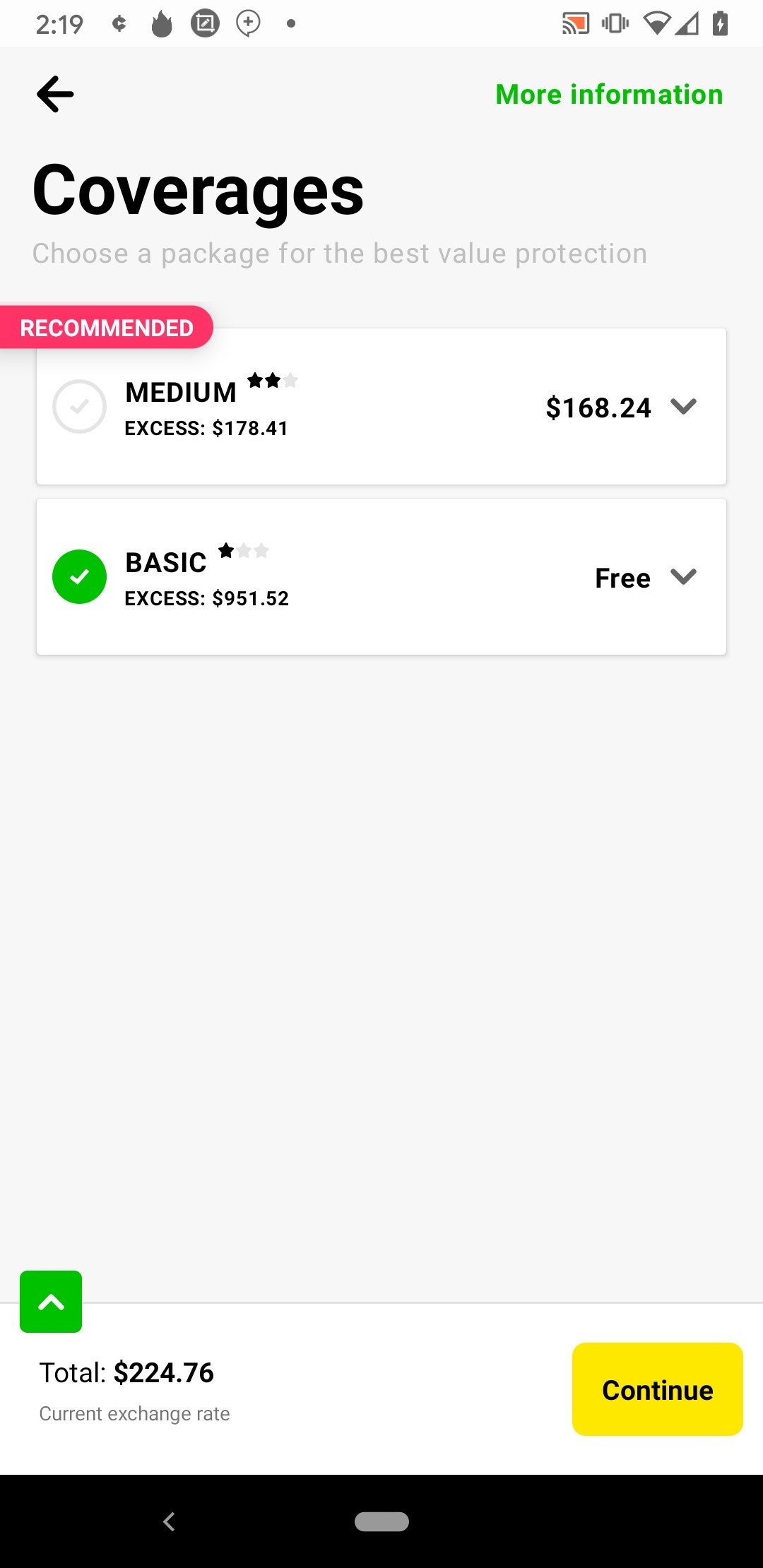
Task: Open the More information link
Action: (609, 94)
